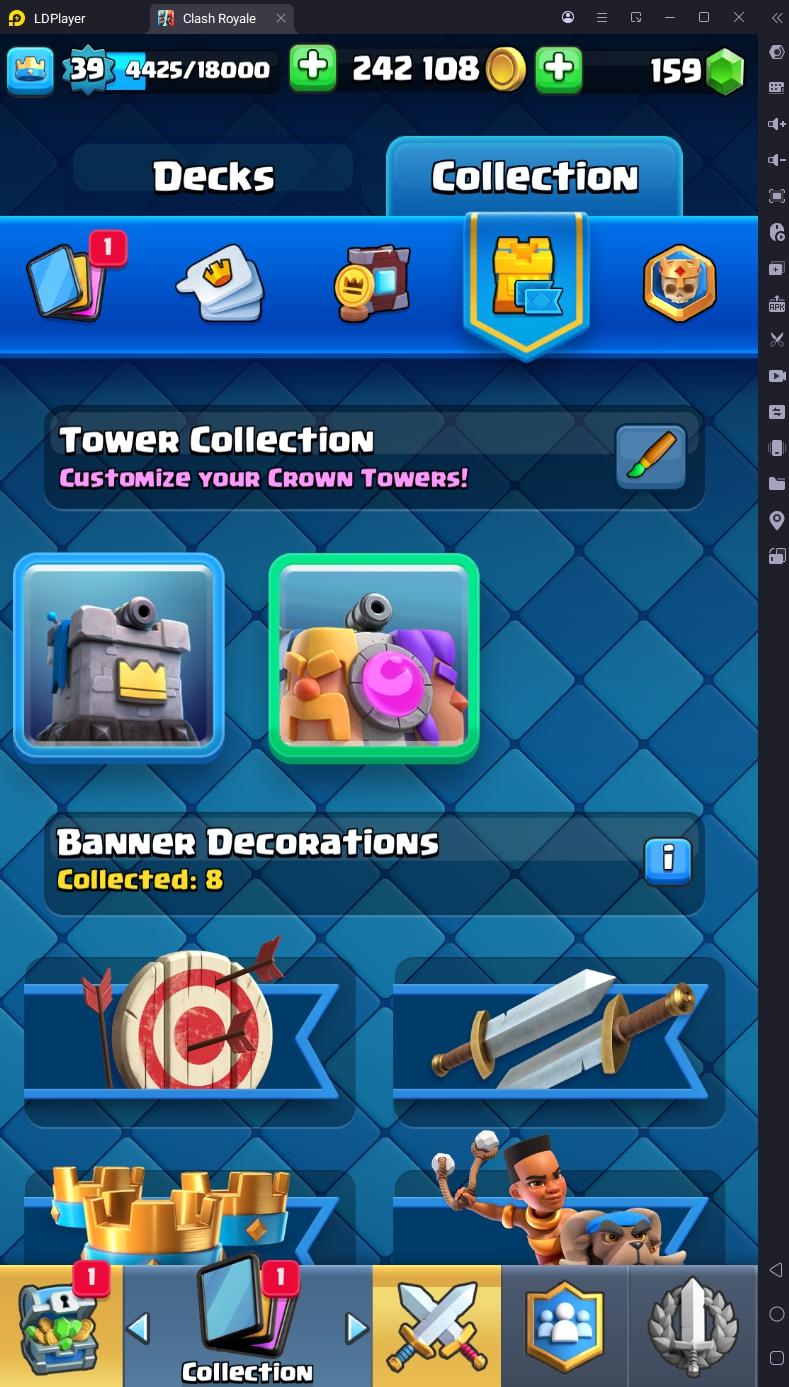
Task: Open the king level crown icon
Action: (x=30, y=69)
